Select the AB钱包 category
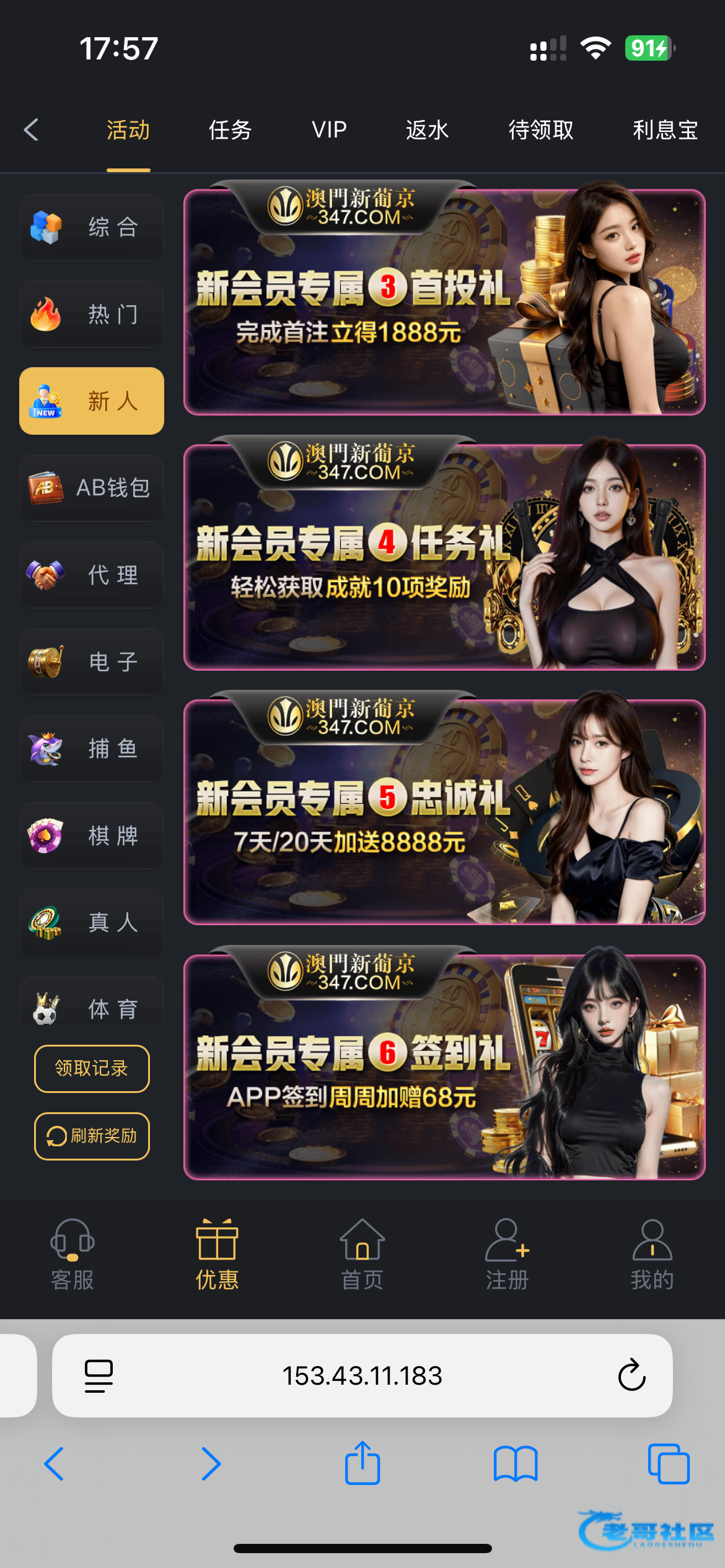The width and height of the screenshot is (725, 1568). coord(92,488)
